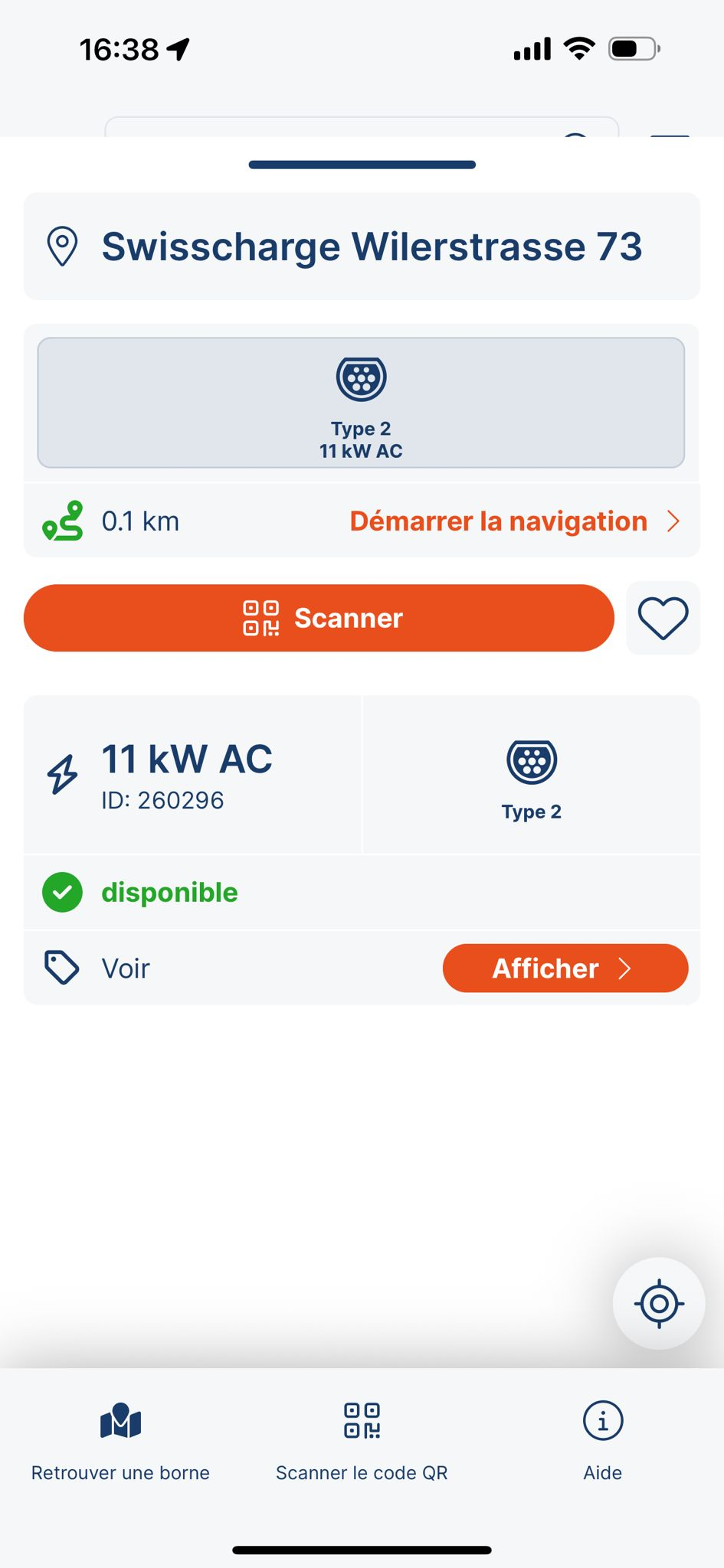Tap Afficher to view pricing
Viewport: 724px width, 1568px height.
(565, 969)
